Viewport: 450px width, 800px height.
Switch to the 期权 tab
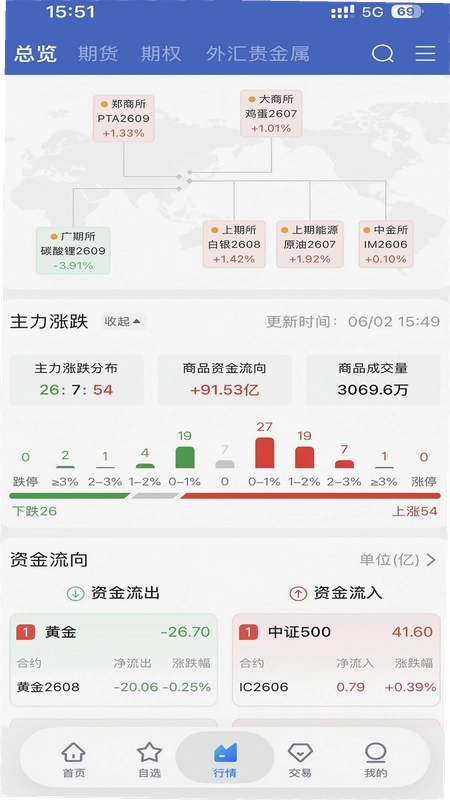pyautogui.click(x=161, y=54)
